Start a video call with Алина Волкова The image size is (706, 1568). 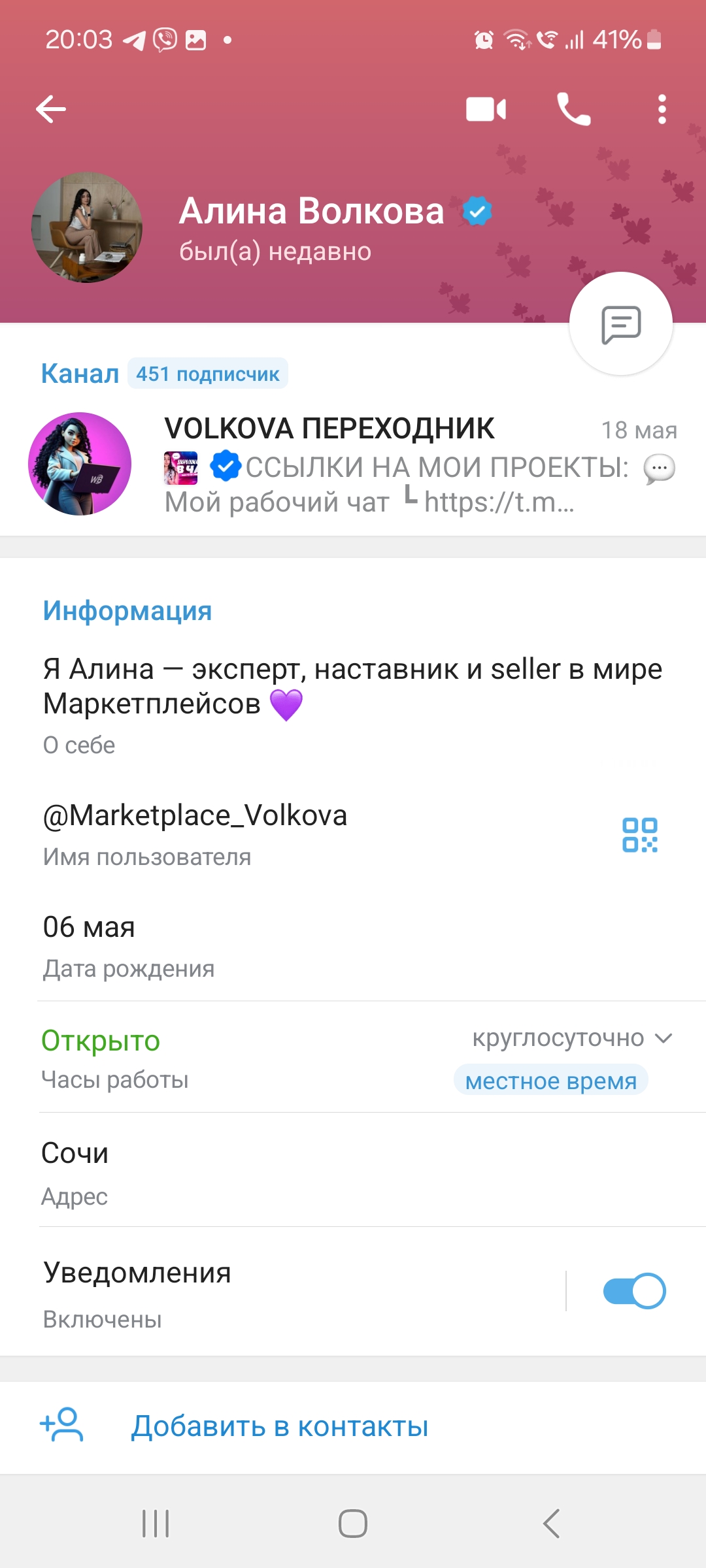coord(486,109)
